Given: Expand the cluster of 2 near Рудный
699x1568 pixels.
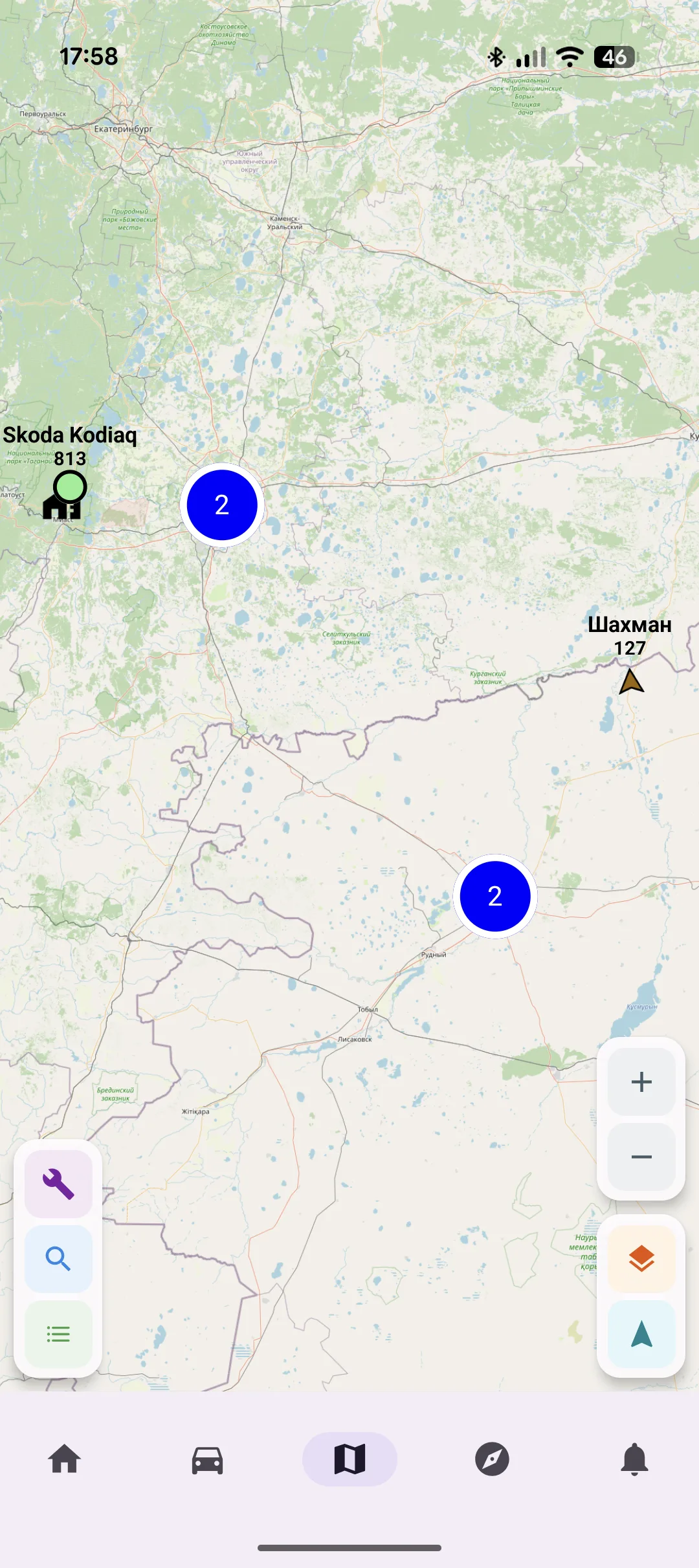Looking at the screenshot, I should [495, 897].
